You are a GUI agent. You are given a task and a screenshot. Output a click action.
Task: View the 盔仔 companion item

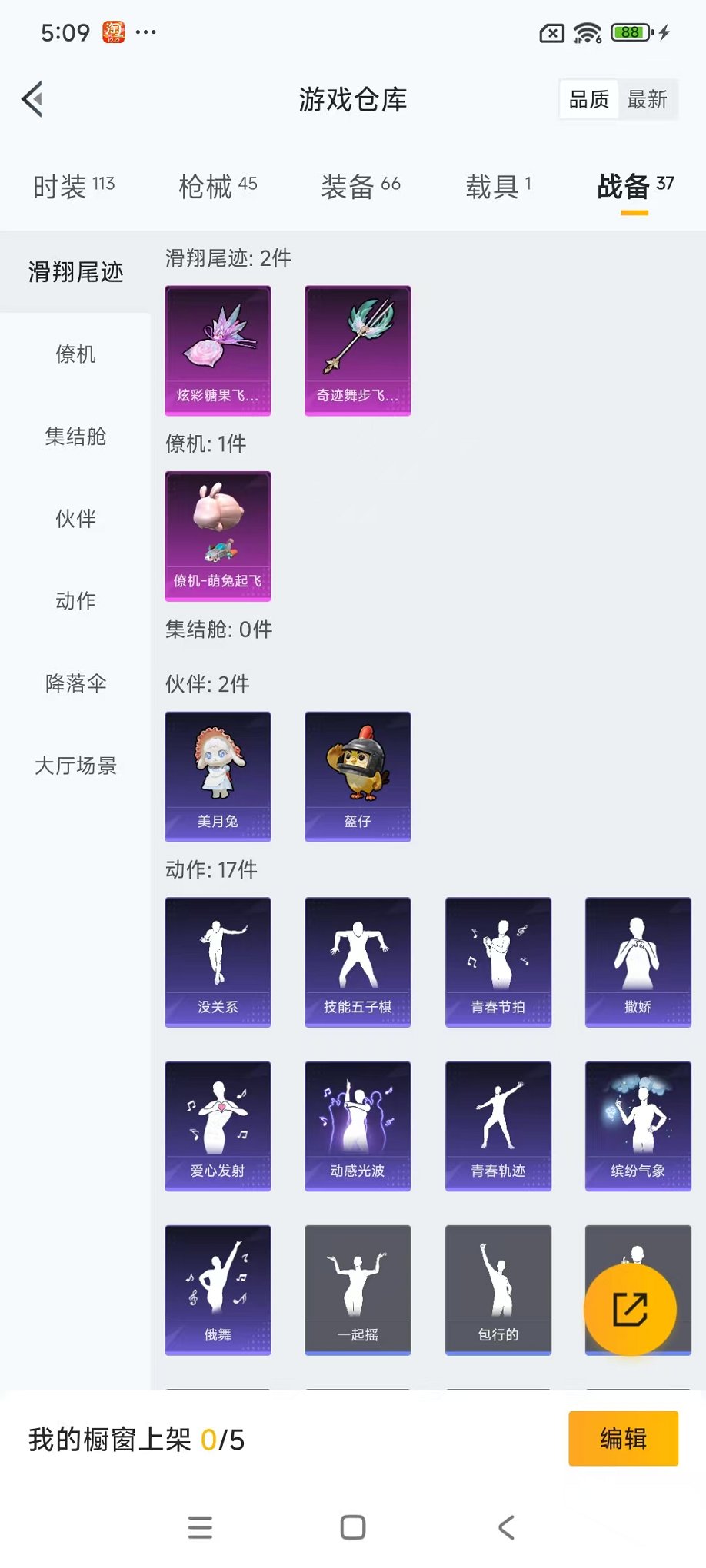(x=358, y=776)
